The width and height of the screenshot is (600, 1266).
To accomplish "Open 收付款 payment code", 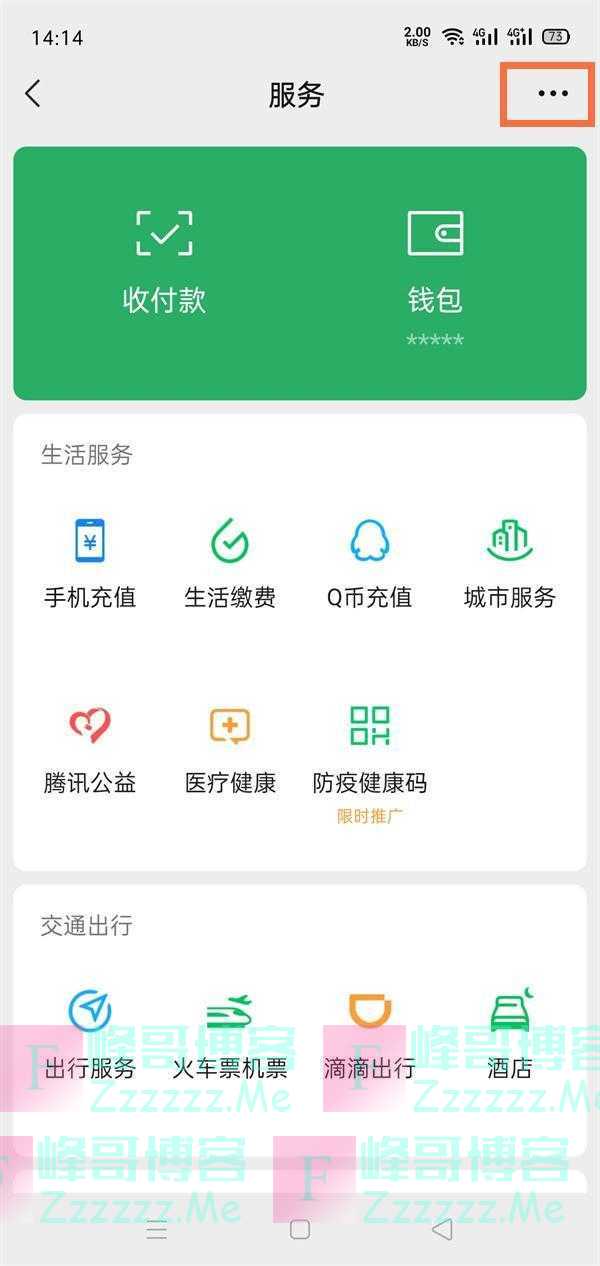I will click(164, 261).
